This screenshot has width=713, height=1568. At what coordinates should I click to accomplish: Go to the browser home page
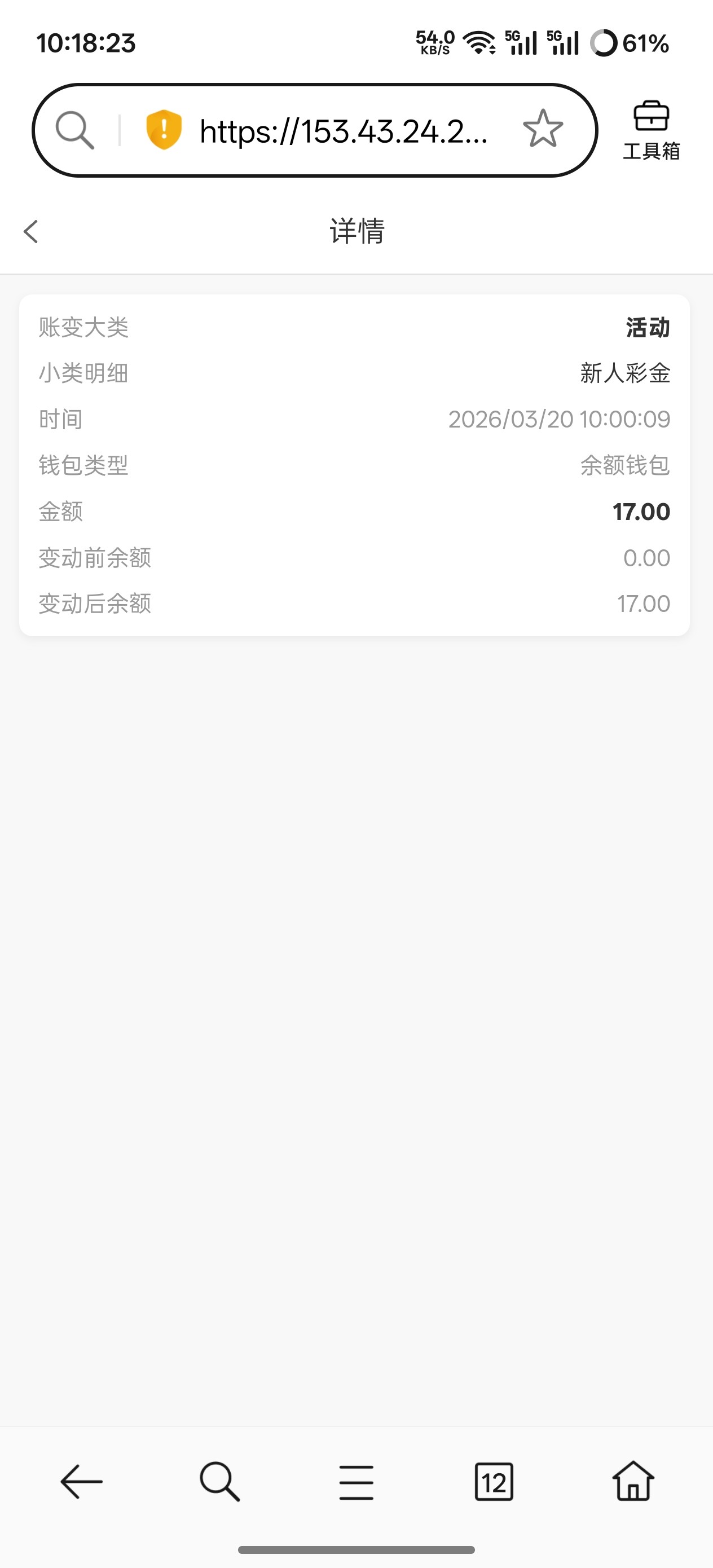(633, 1482)
